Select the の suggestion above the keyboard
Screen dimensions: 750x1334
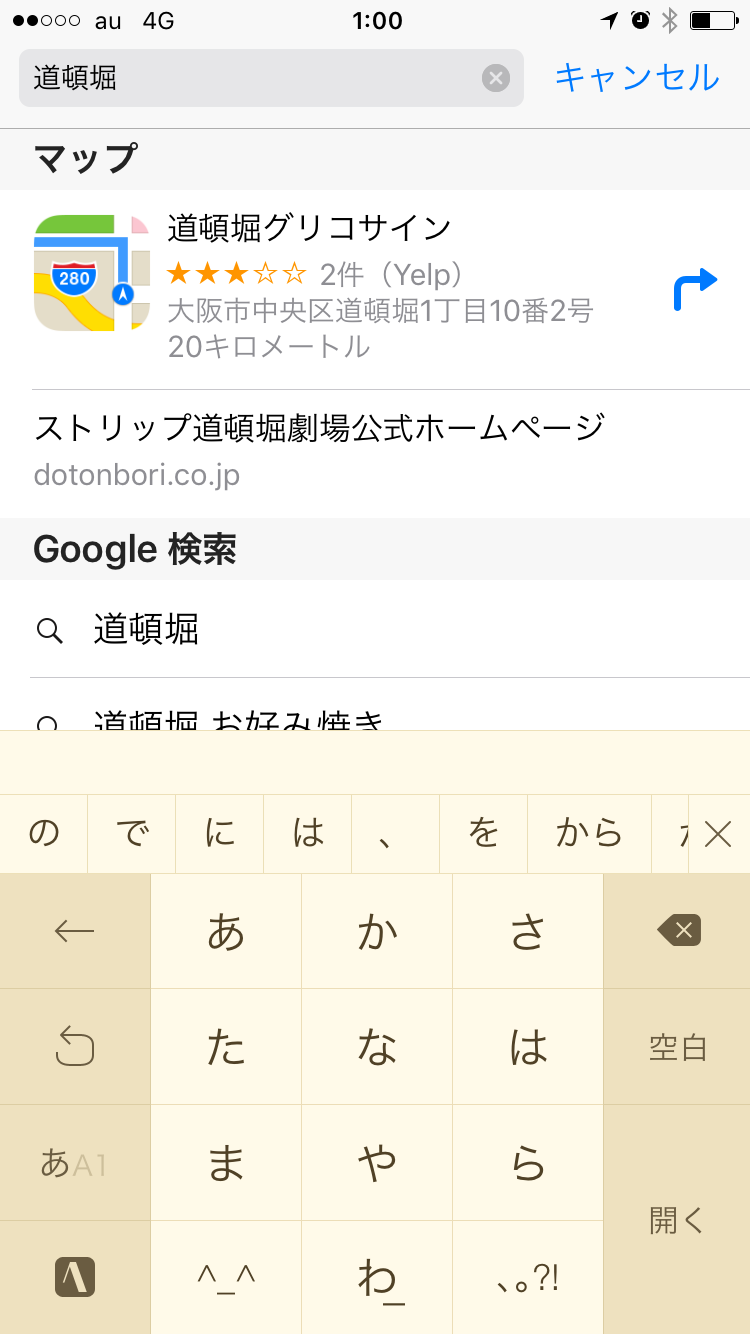point(44,833)
